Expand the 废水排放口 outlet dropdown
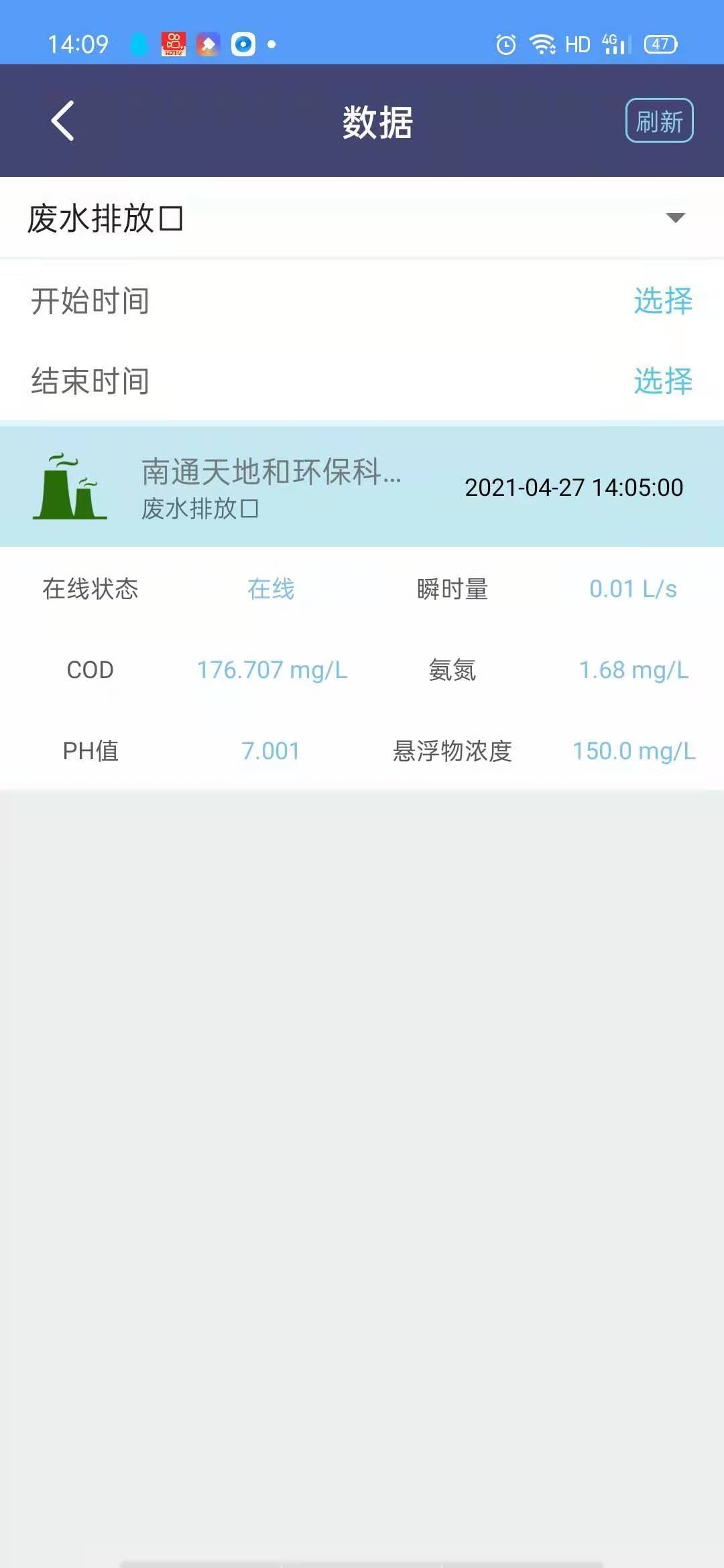 [674, 218]
